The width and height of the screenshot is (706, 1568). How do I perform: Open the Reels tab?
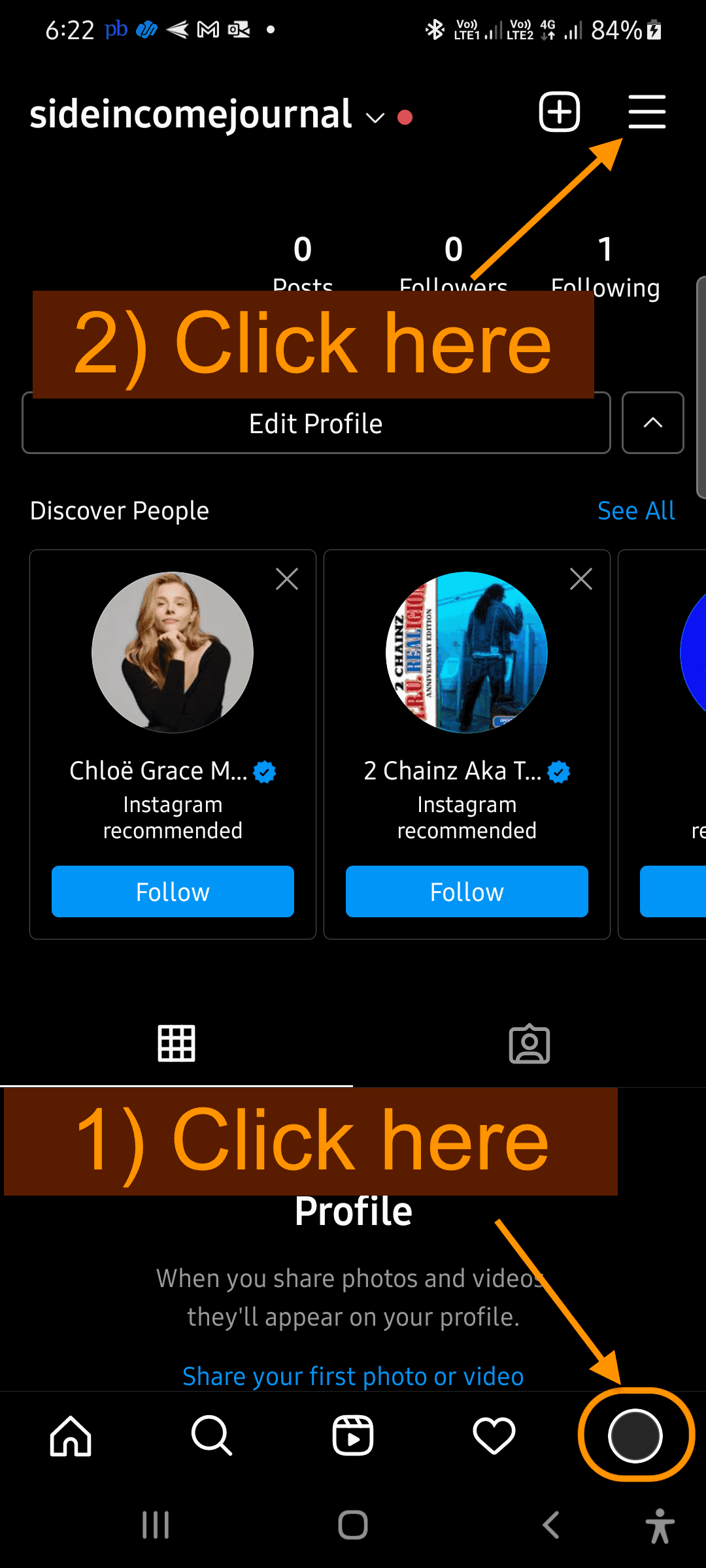[x=353, y=1436]
